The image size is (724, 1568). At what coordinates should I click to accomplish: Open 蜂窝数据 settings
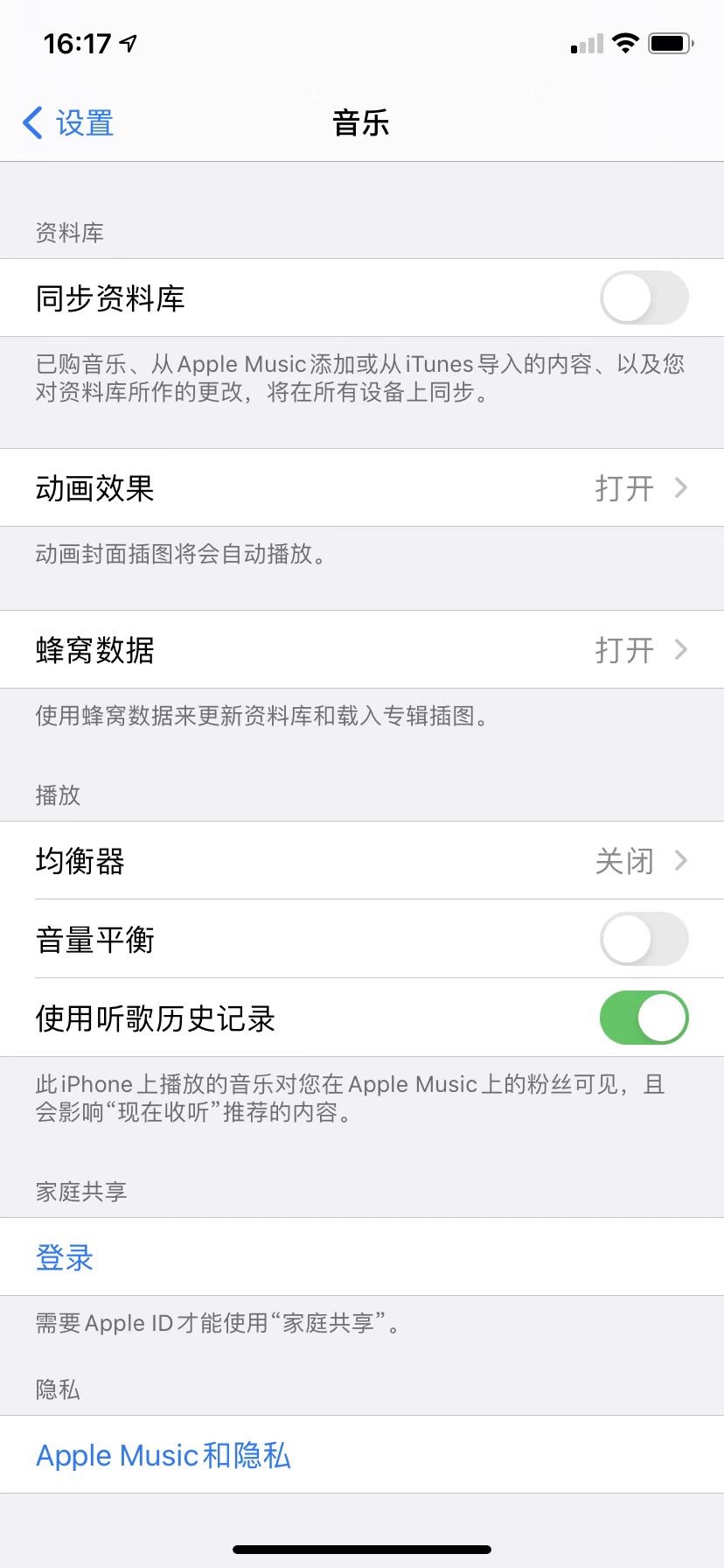pos(362,650)
